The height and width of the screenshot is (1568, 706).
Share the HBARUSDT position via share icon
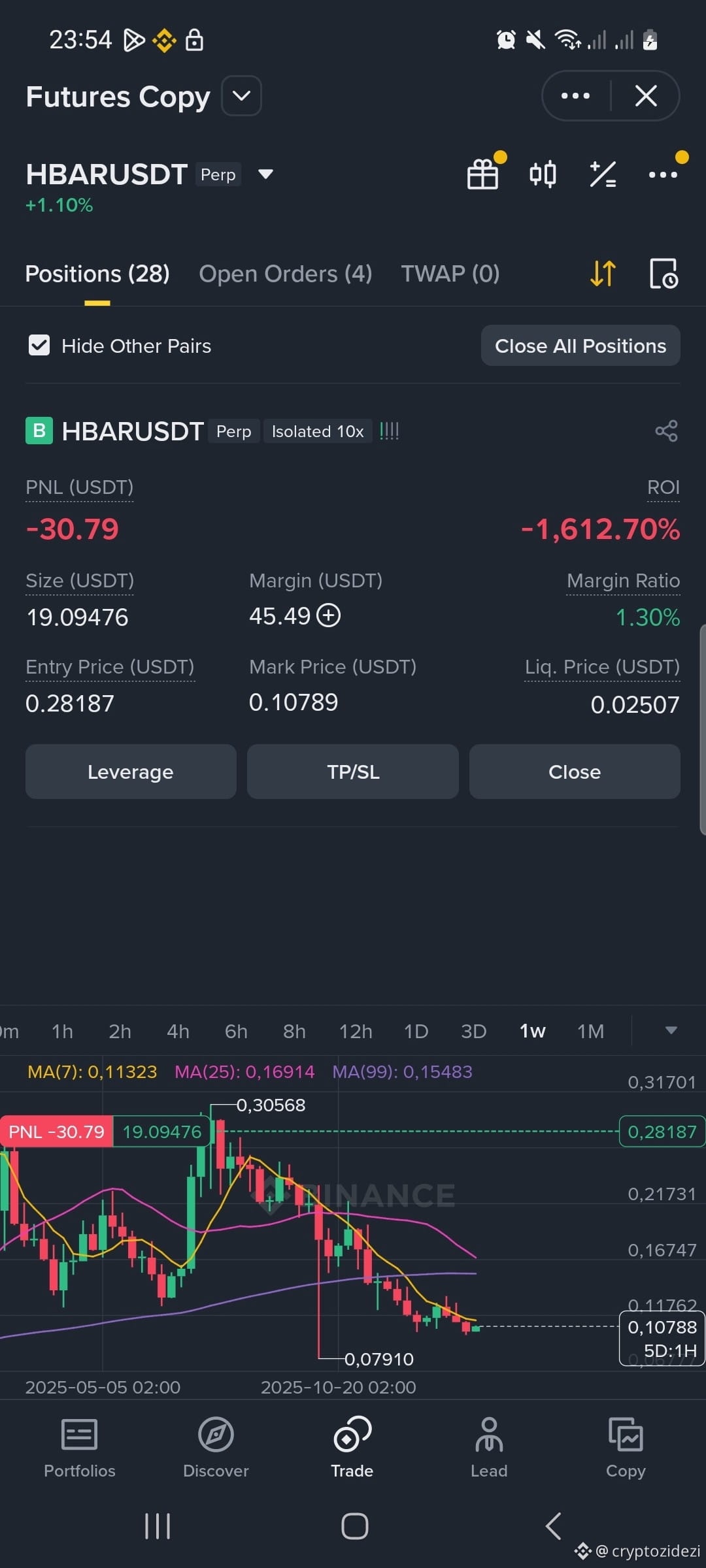tap(666, 431)
